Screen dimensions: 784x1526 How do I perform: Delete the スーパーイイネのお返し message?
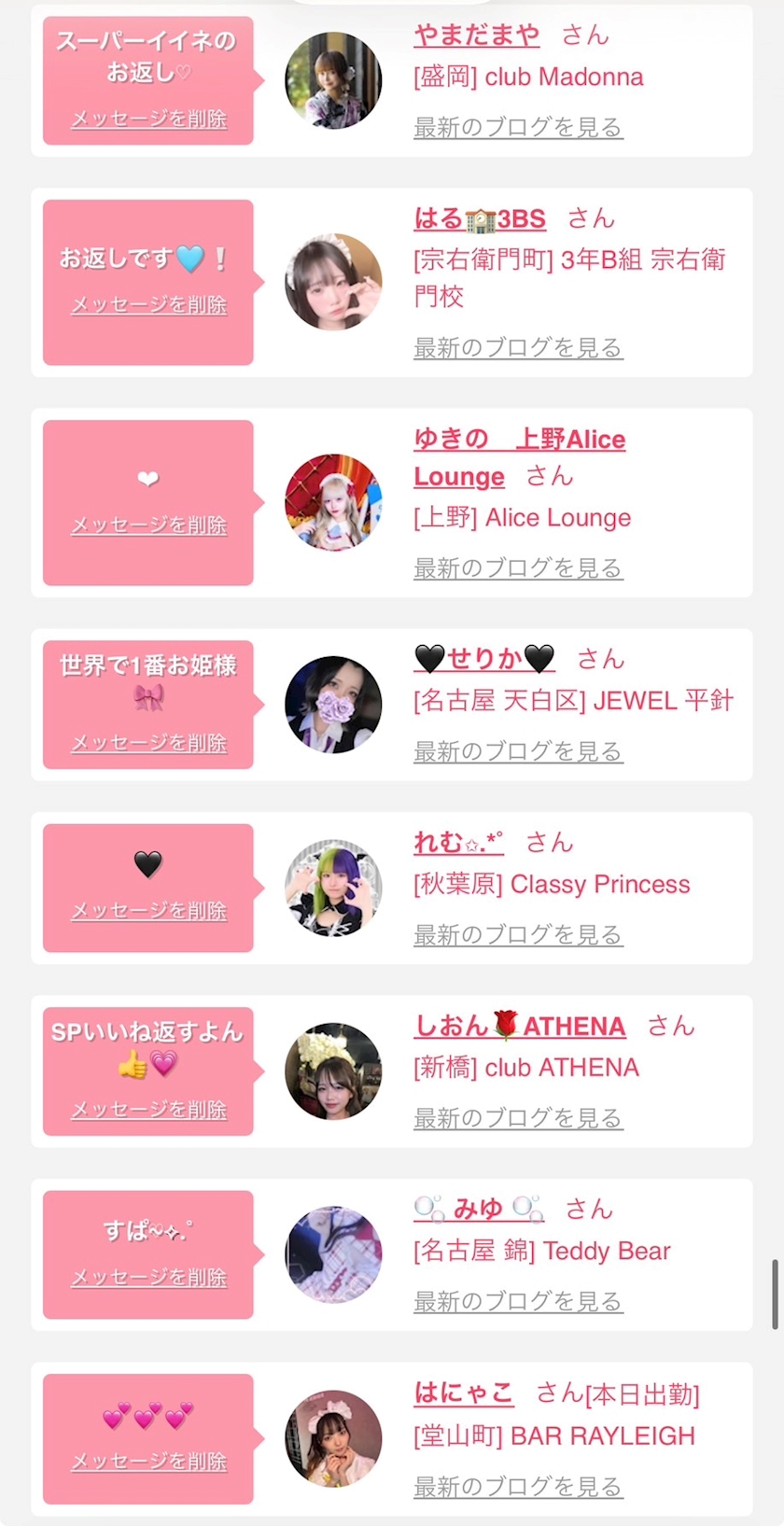tap(149, 119)
